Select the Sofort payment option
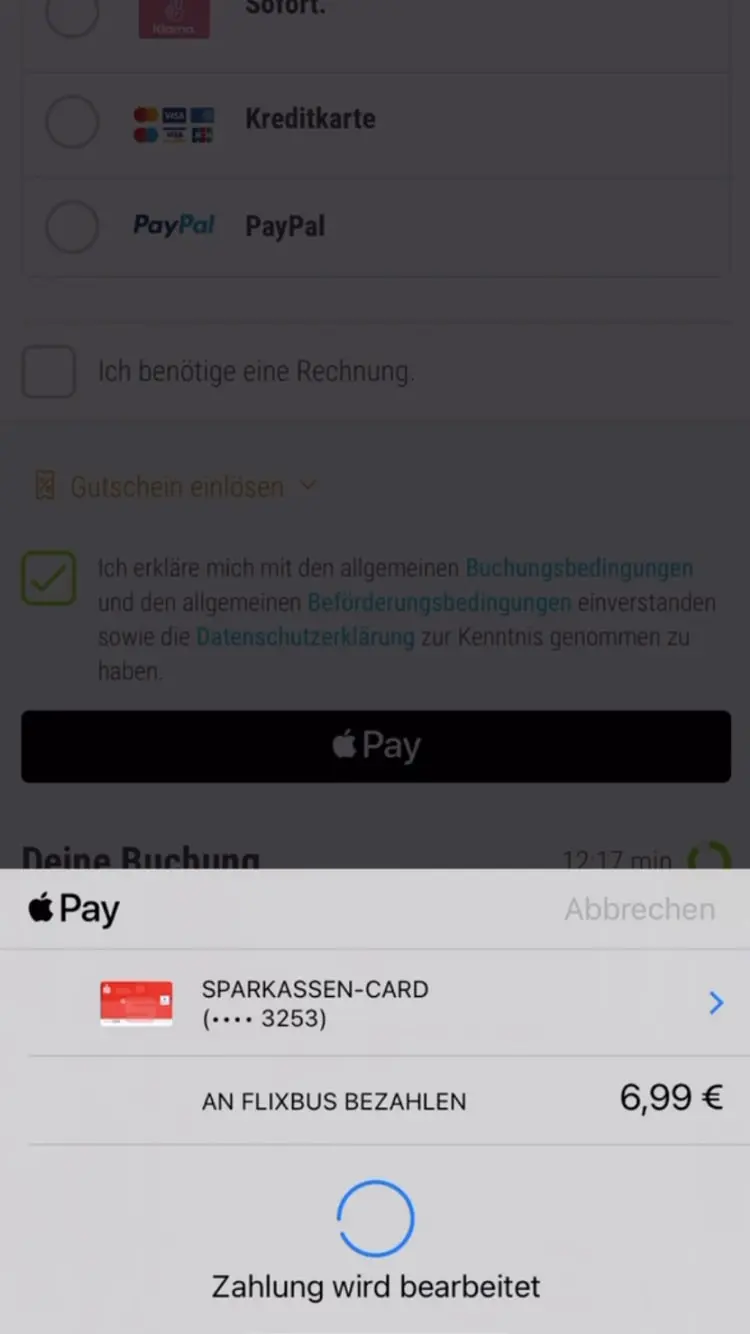The image size is (750, 1334). (x=72, y=14)
